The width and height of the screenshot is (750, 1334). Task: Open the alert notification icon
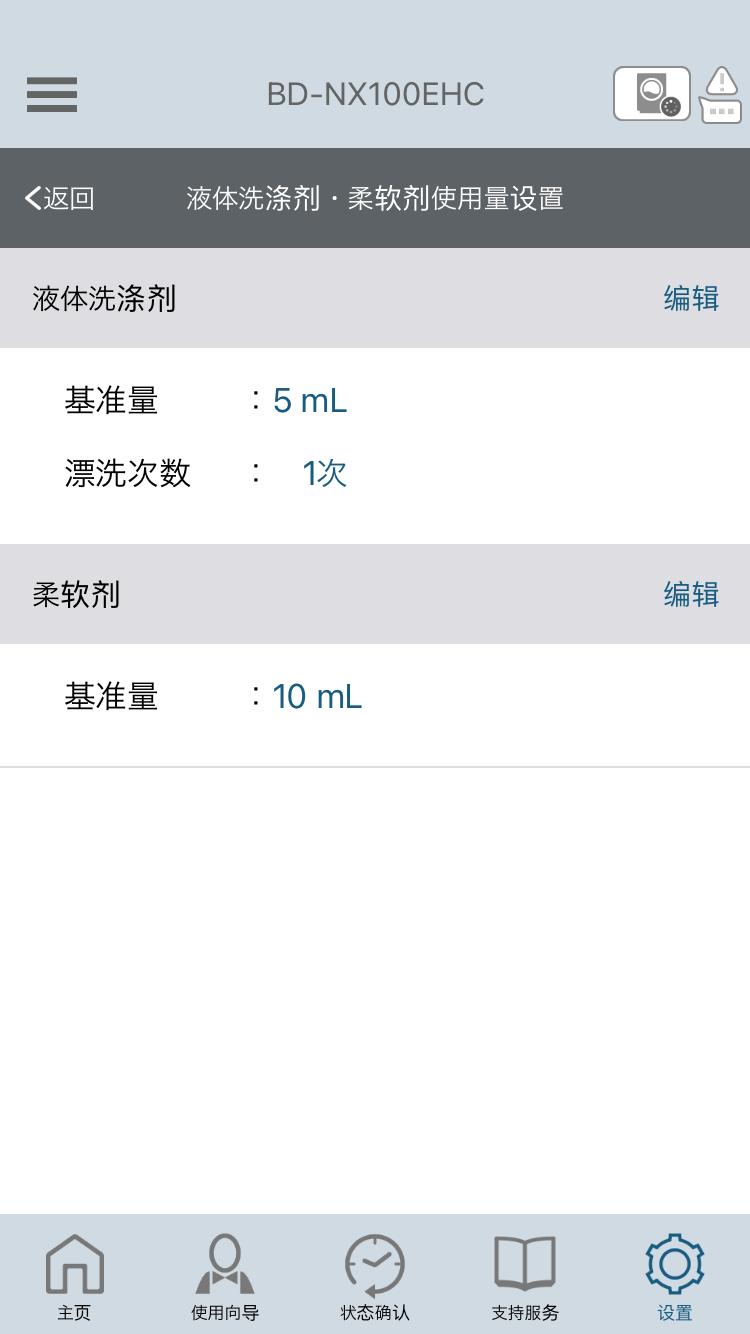pyautogui.click(x=718, y=93)
